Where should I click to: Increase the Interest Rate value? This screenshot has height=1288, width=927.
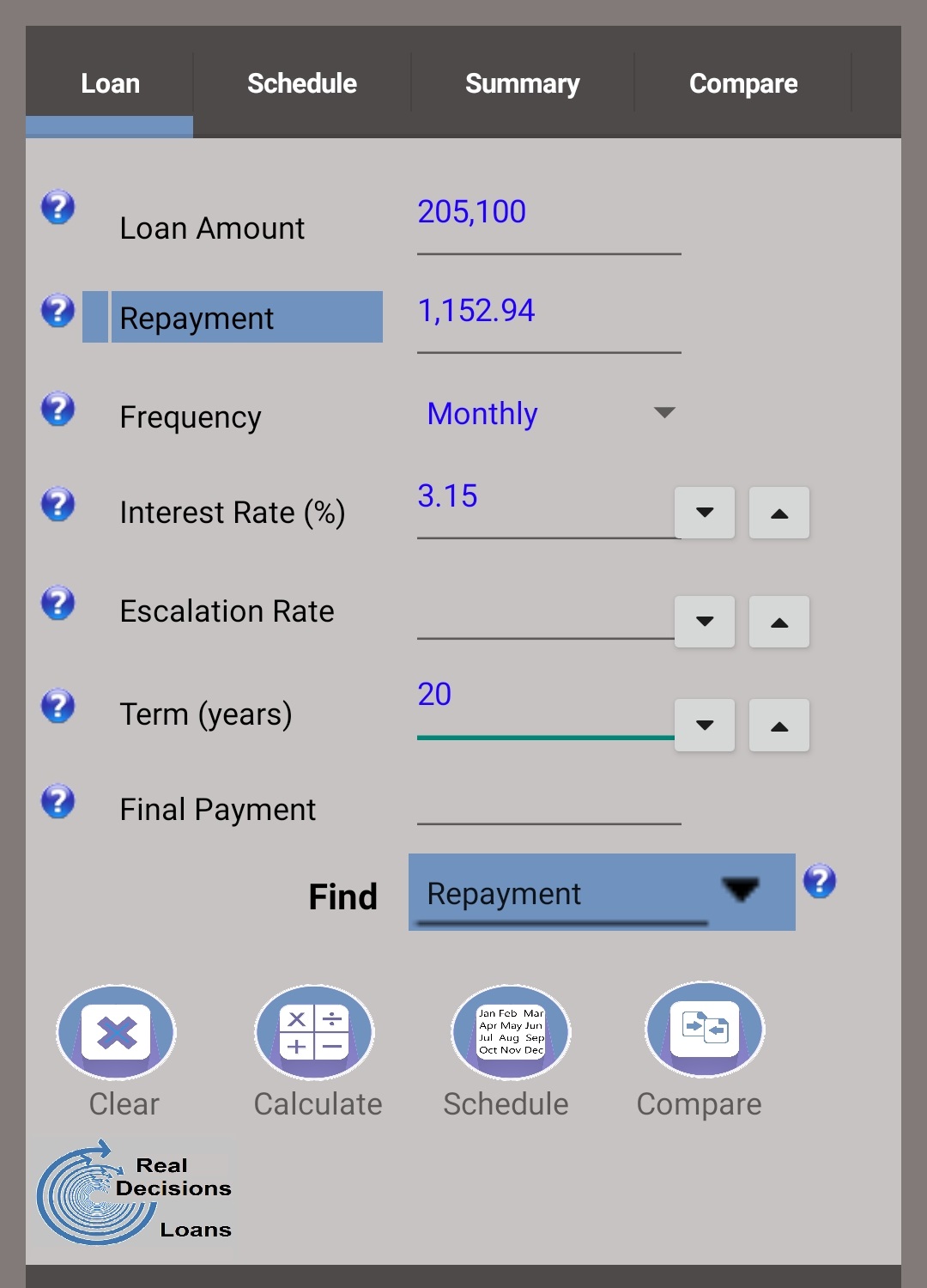(779, 513)
